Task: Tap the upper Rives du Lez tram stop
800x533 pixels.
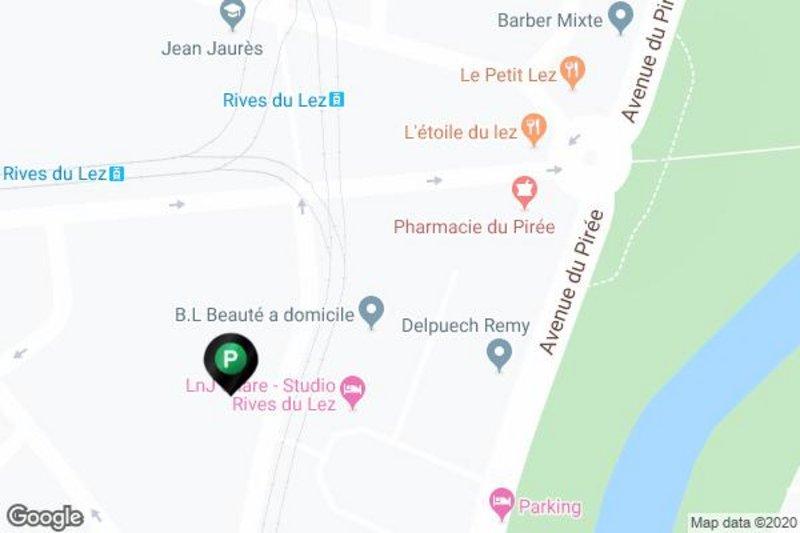Action: point(338,100)
